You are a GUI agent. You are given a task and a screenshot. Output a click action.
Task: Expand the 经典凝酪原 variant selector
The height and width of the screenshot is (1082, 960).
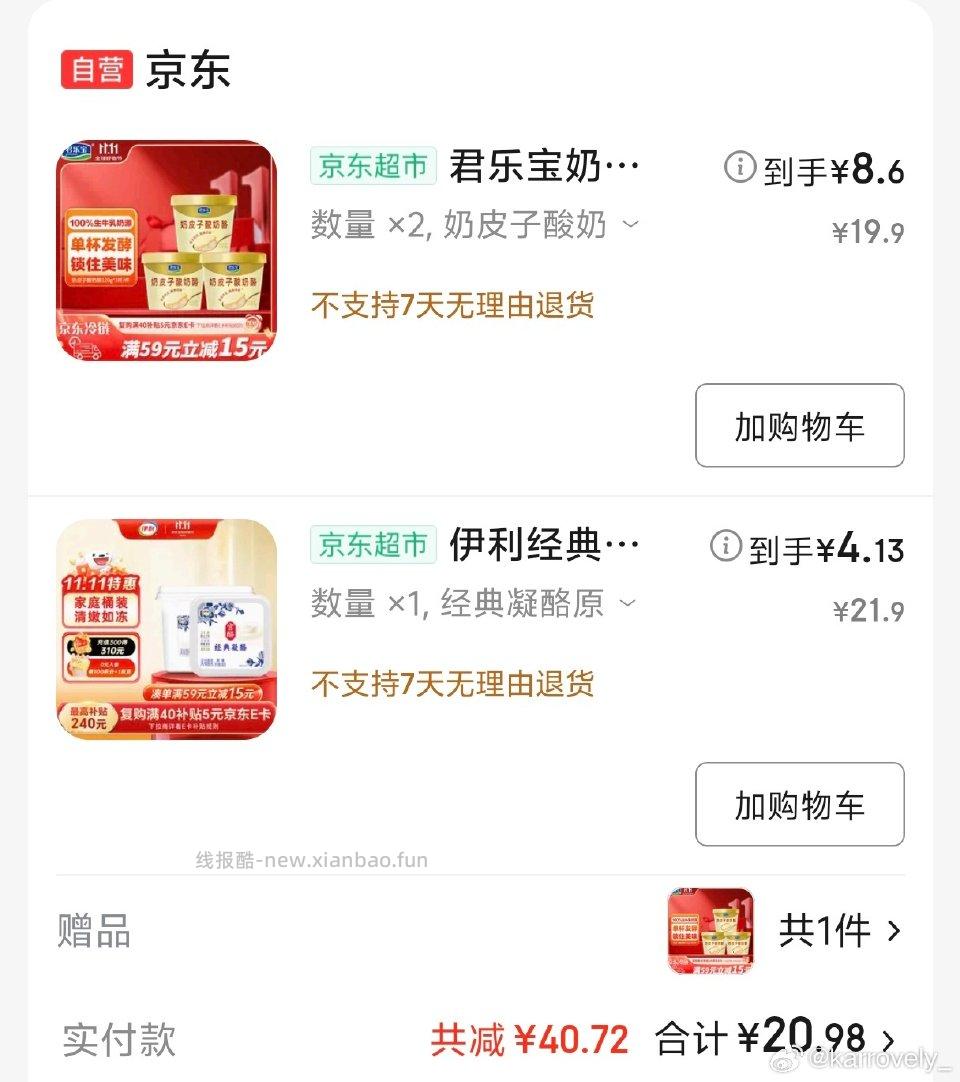coord(629,604)
